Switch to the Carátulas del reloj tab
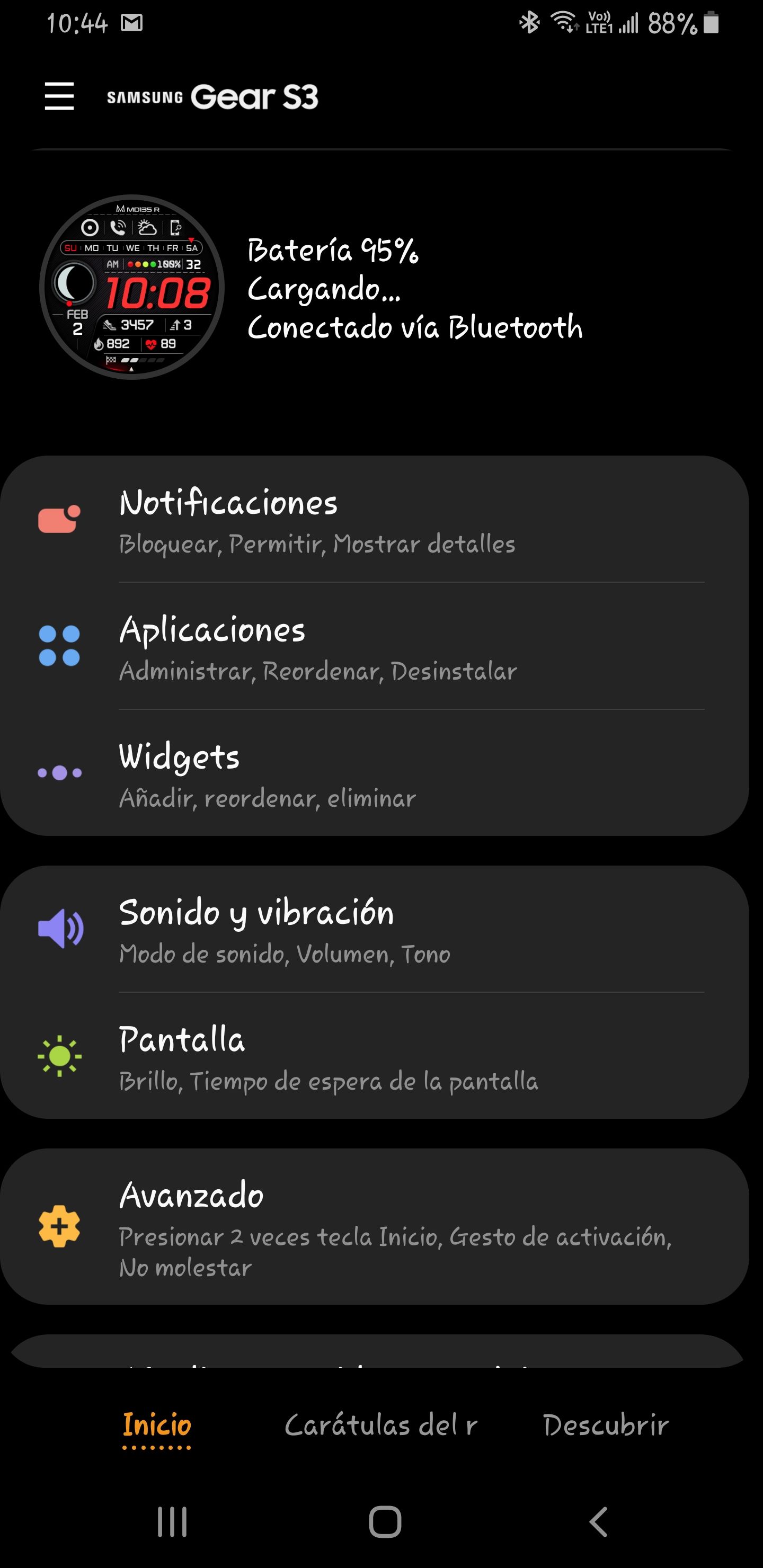This screenshot has height=1568, width=763. click(x=380, y=1426)
